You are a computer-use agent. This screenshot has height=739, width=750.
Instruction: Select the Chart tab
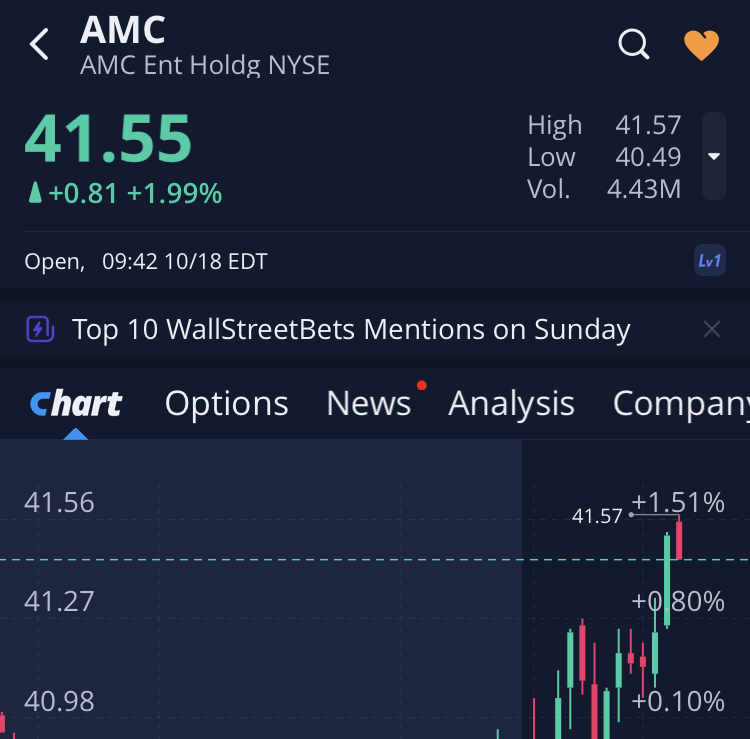pos(76,403)
